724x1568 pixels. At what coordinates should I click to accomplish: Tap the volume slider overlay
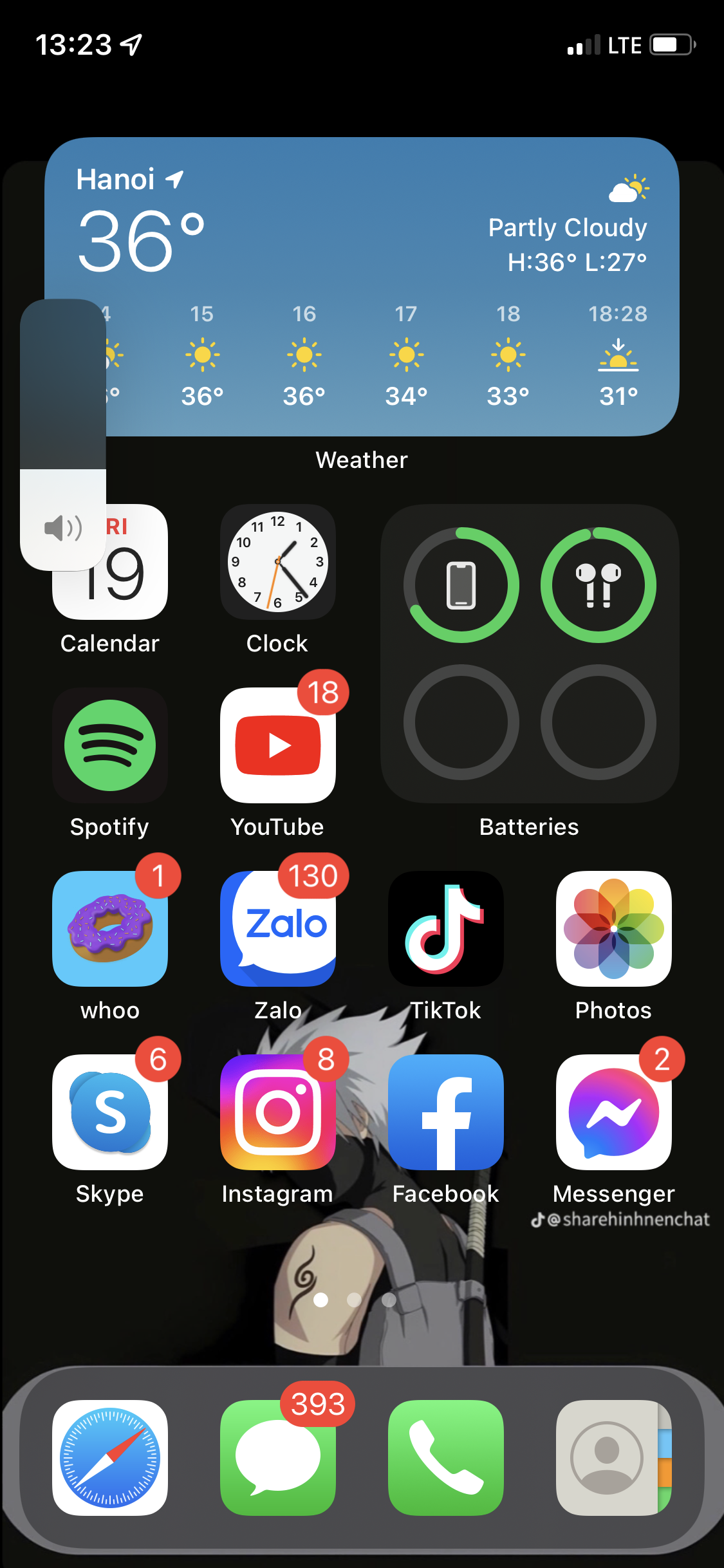coord(63,434)
